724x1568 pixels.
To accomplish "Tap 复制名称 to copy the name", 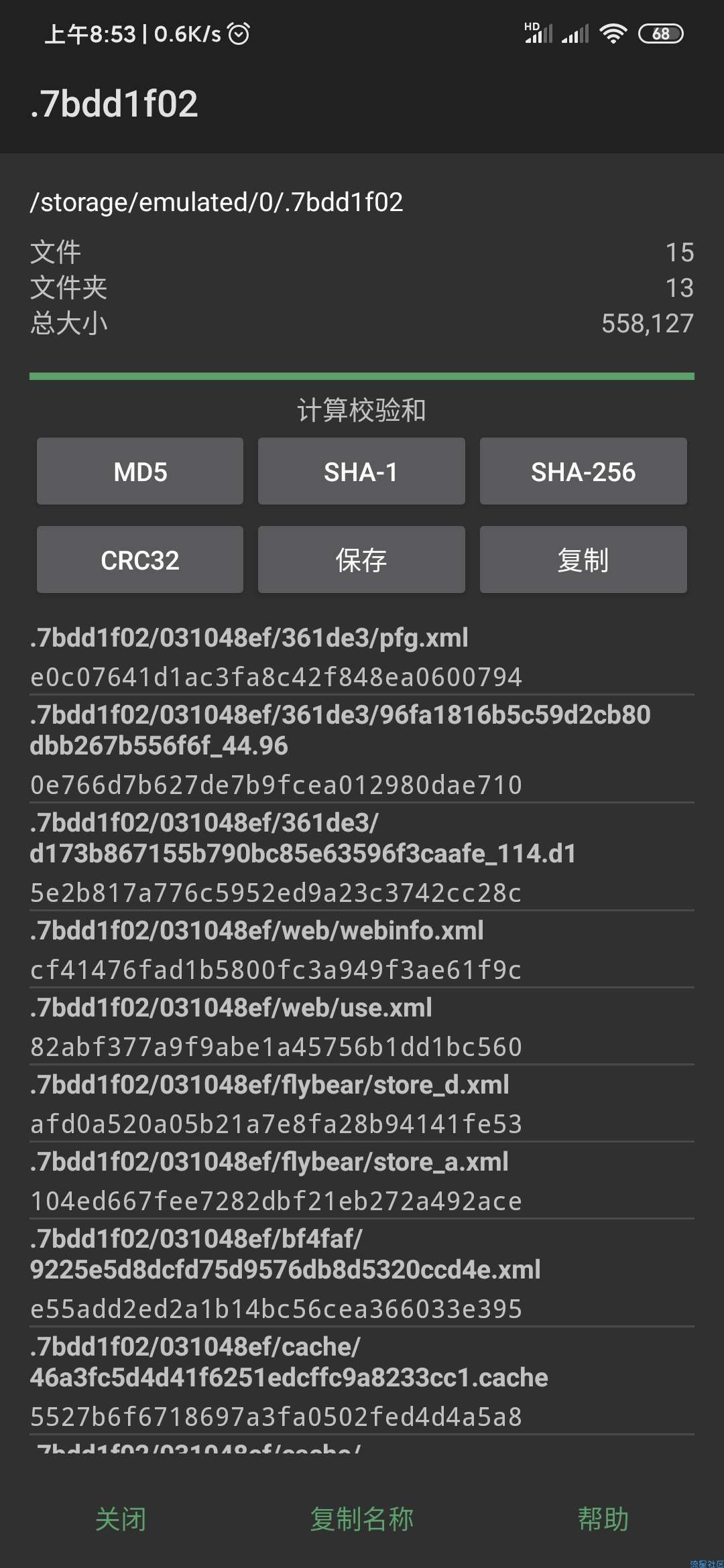I will tap(362, 1519).
